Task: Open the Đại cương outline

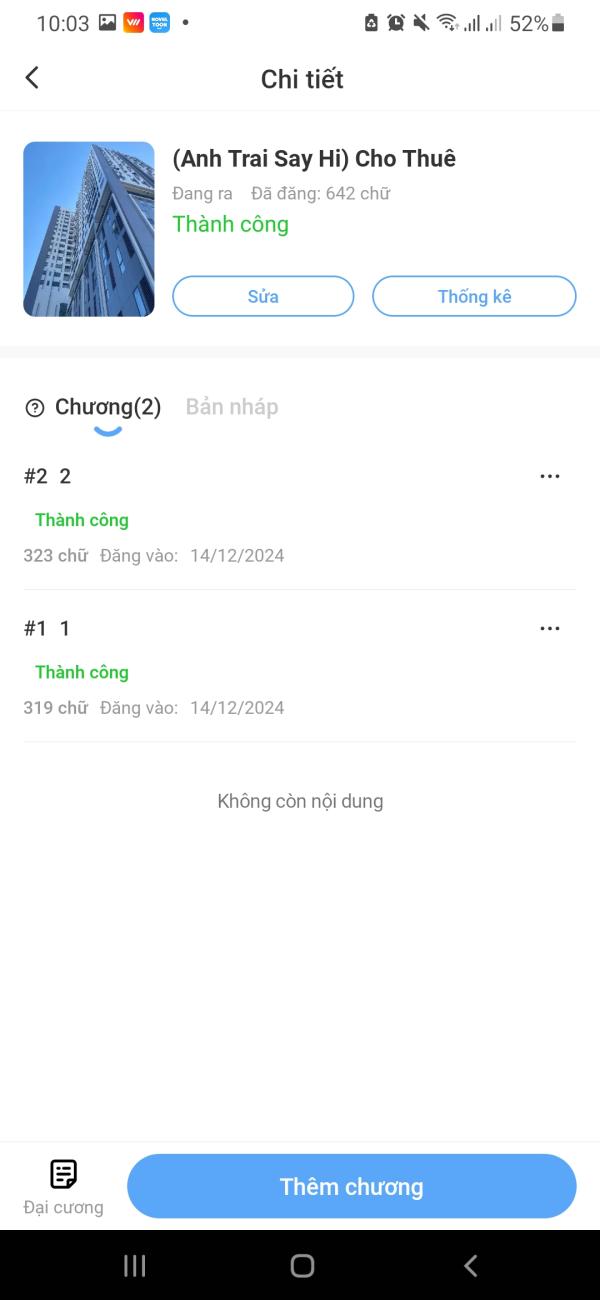Action: coord(63,1187)
